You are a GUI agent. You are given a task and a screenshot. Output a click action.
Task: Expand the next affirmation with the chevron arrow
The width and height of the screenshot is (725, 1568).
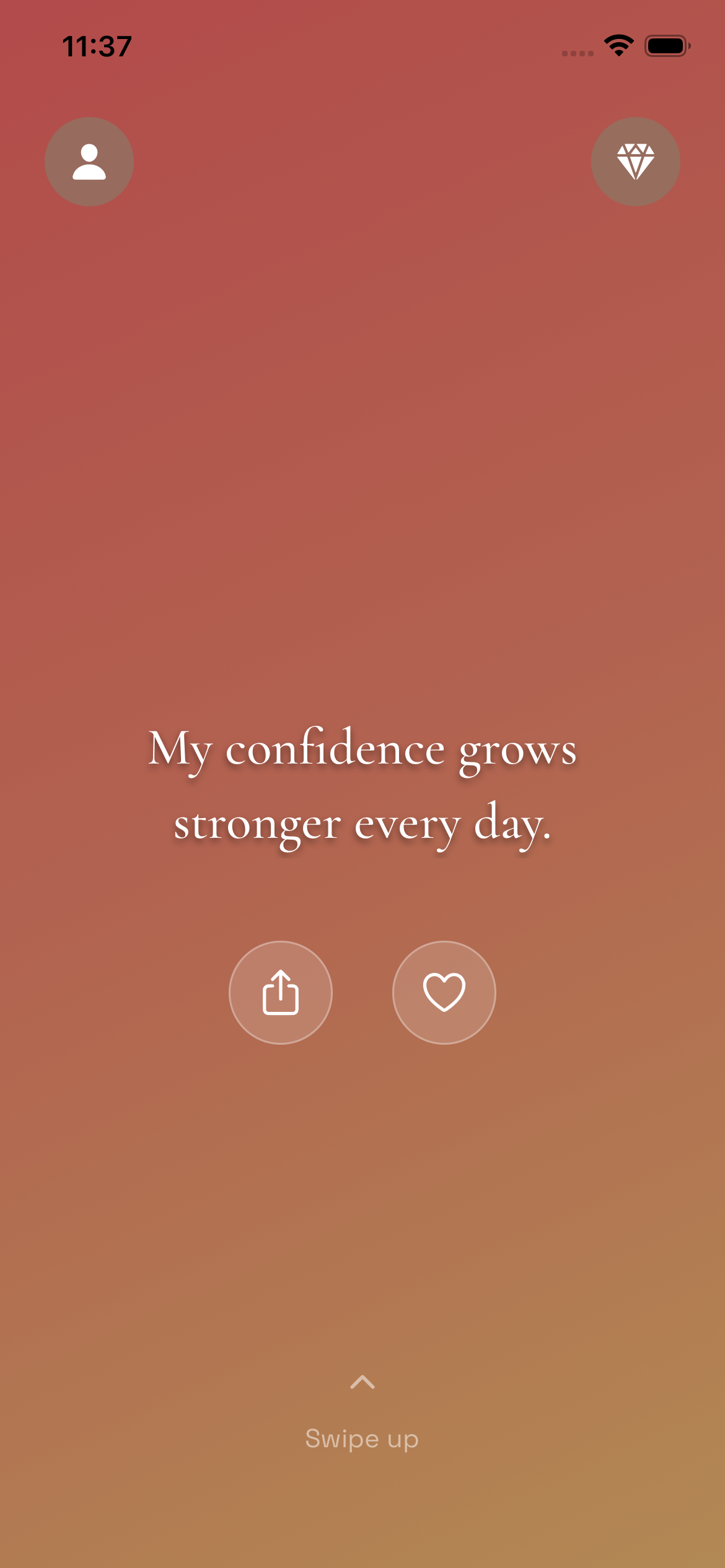pyautogui.click(x=362, y=1383)
